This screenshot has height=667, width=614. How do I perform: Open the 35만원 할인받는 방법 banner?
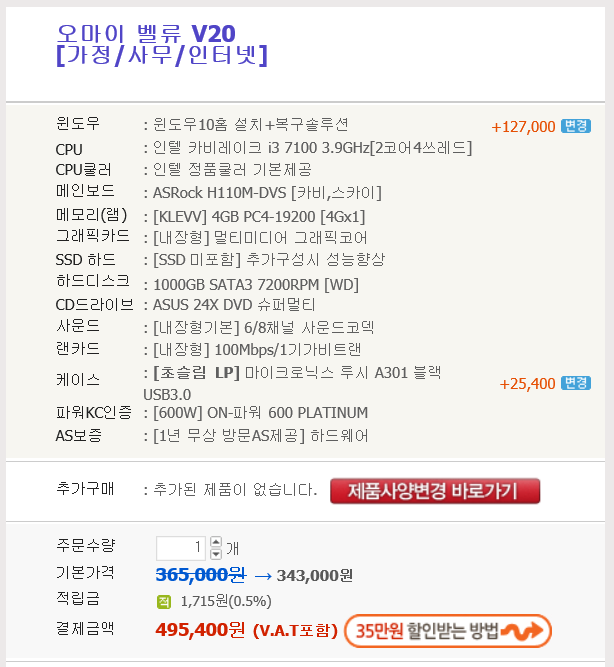tap(447, 630)
